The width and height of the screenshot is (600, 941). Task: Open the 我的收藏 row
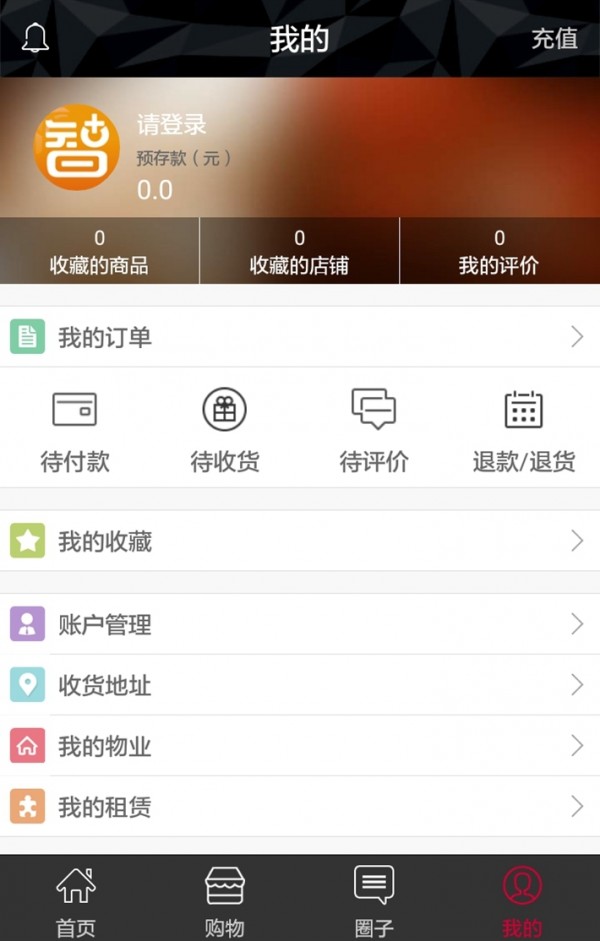[299, 541]
